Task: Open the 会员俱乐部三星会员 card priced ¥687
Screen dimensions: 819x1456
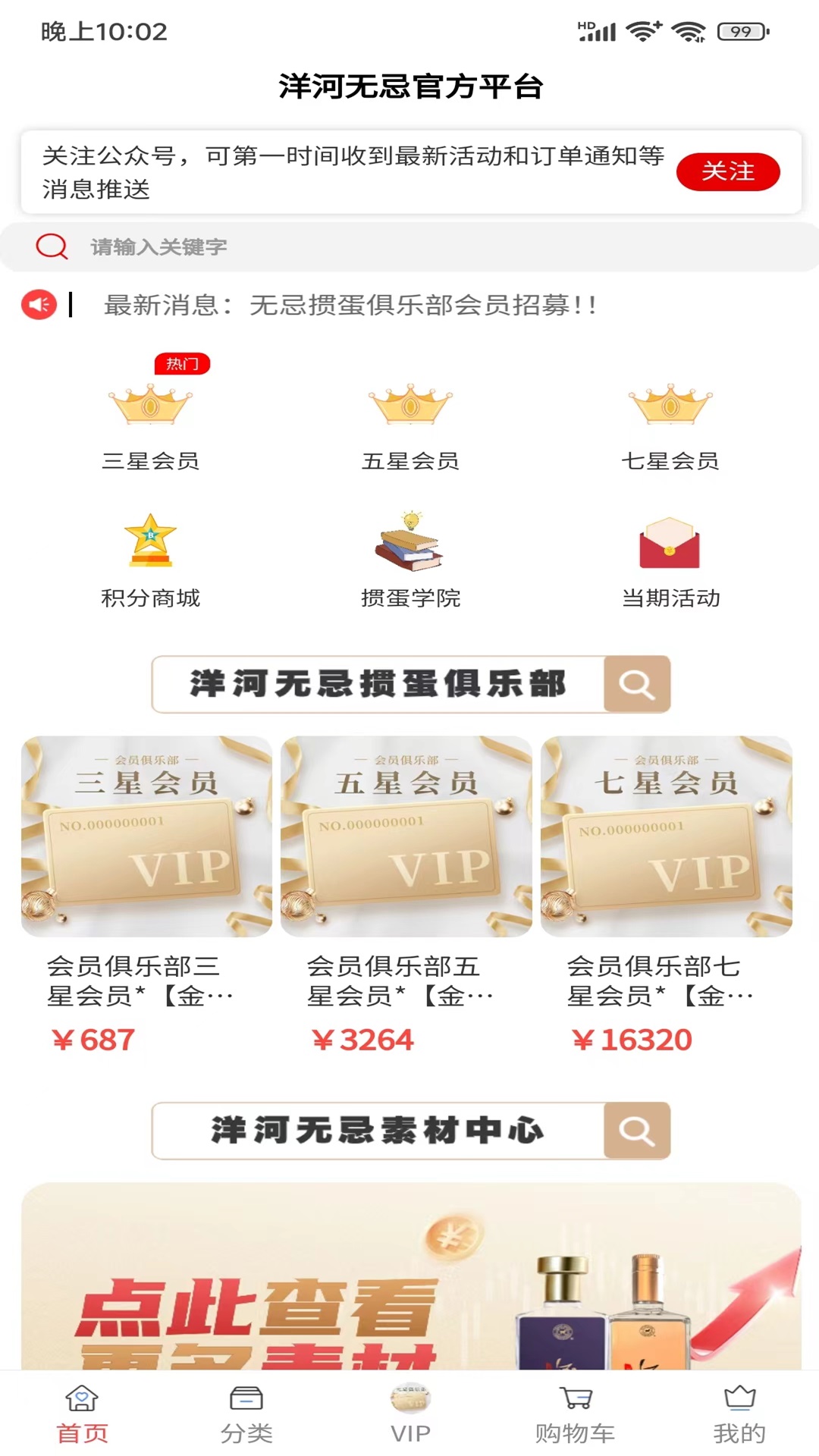Action: (x=146, y=895)
